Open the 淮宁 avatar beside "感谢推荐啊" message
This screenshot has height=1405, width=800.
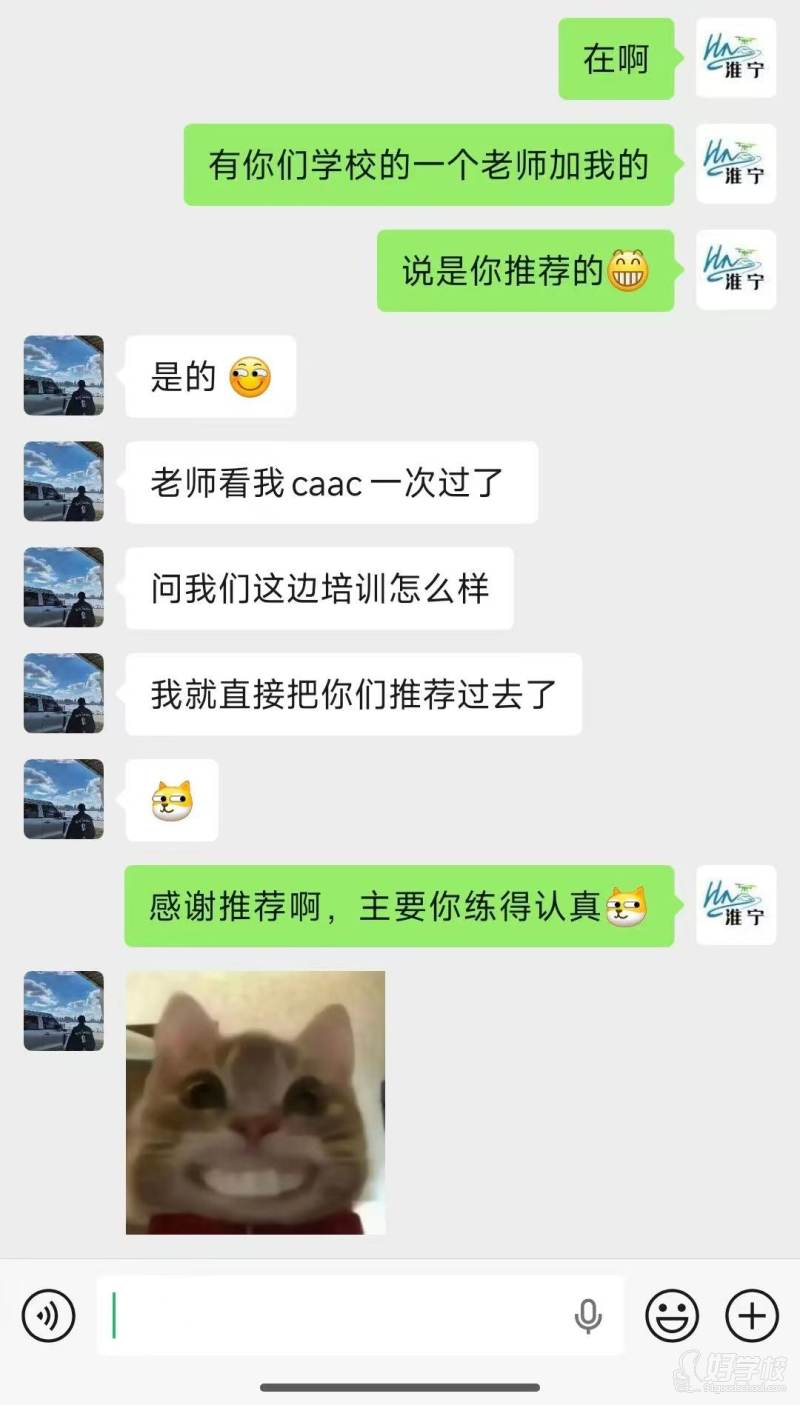pyautogui.click(x=736, y=905)
